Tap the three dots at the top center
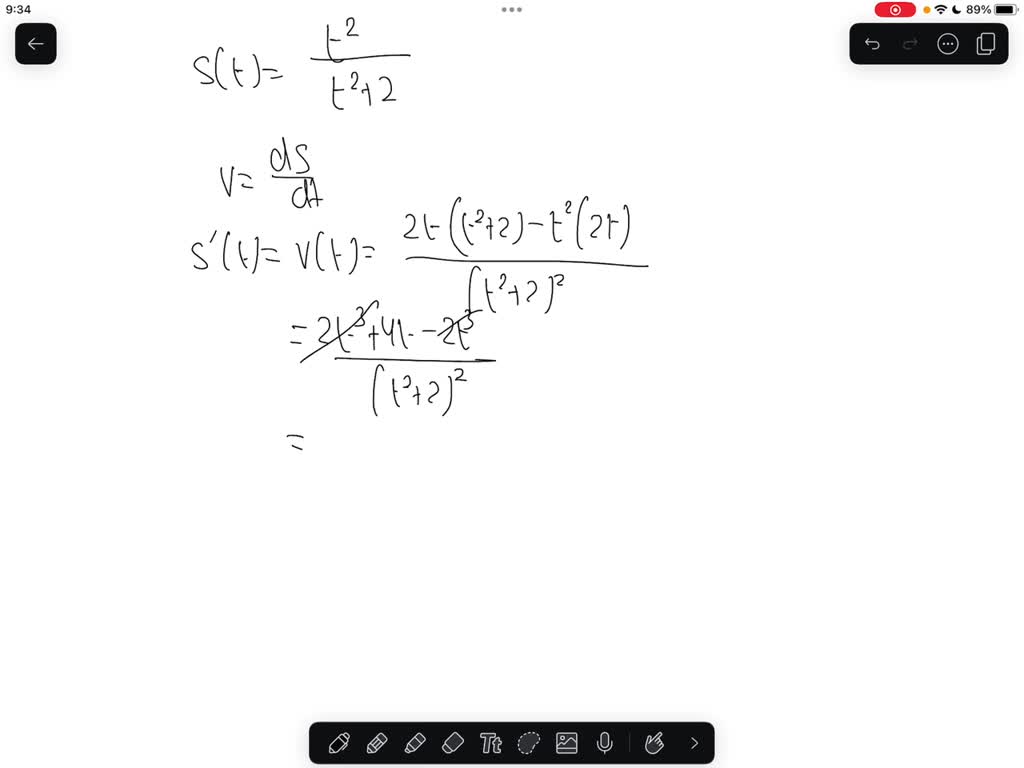The image size is (1024, 768). [511, 9]
